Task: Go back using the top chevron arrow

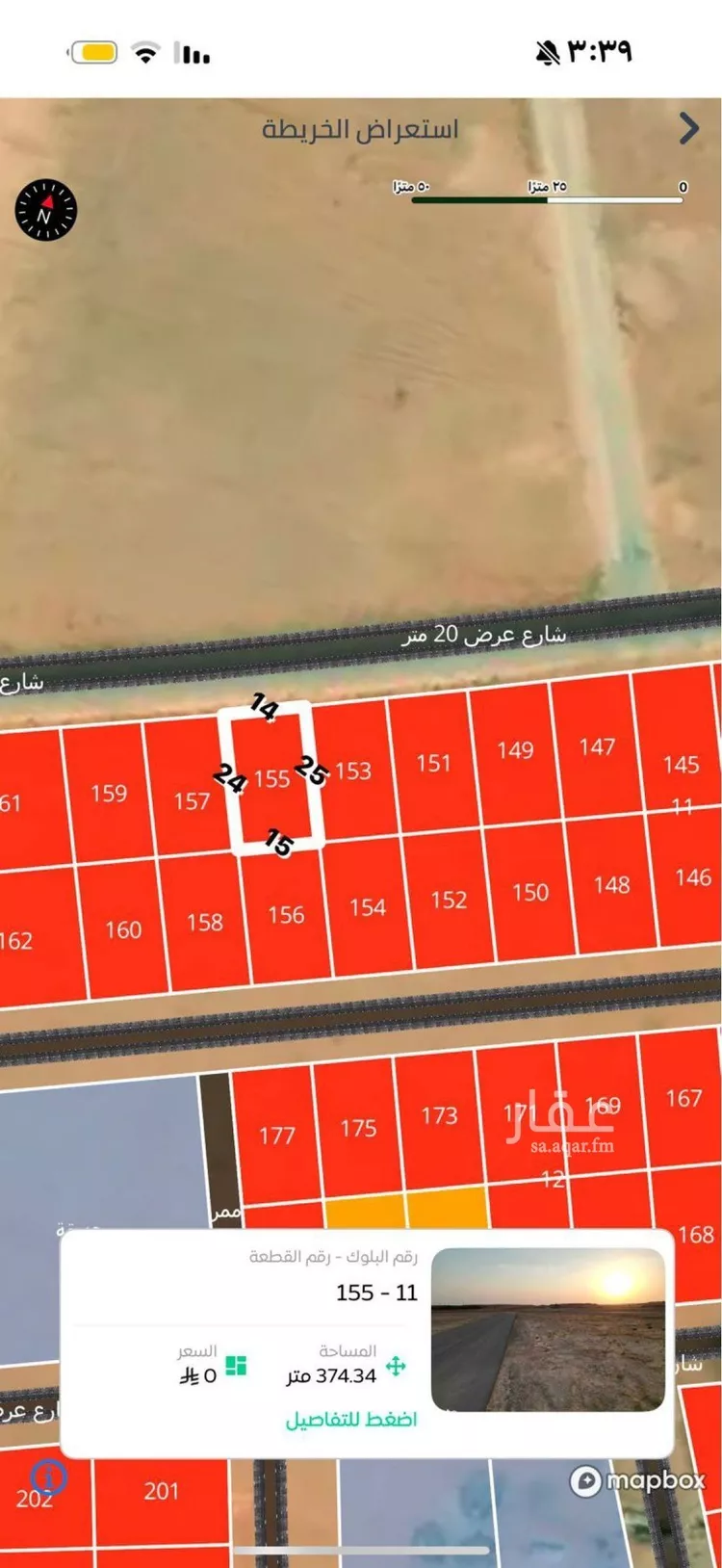Action: 687,129
